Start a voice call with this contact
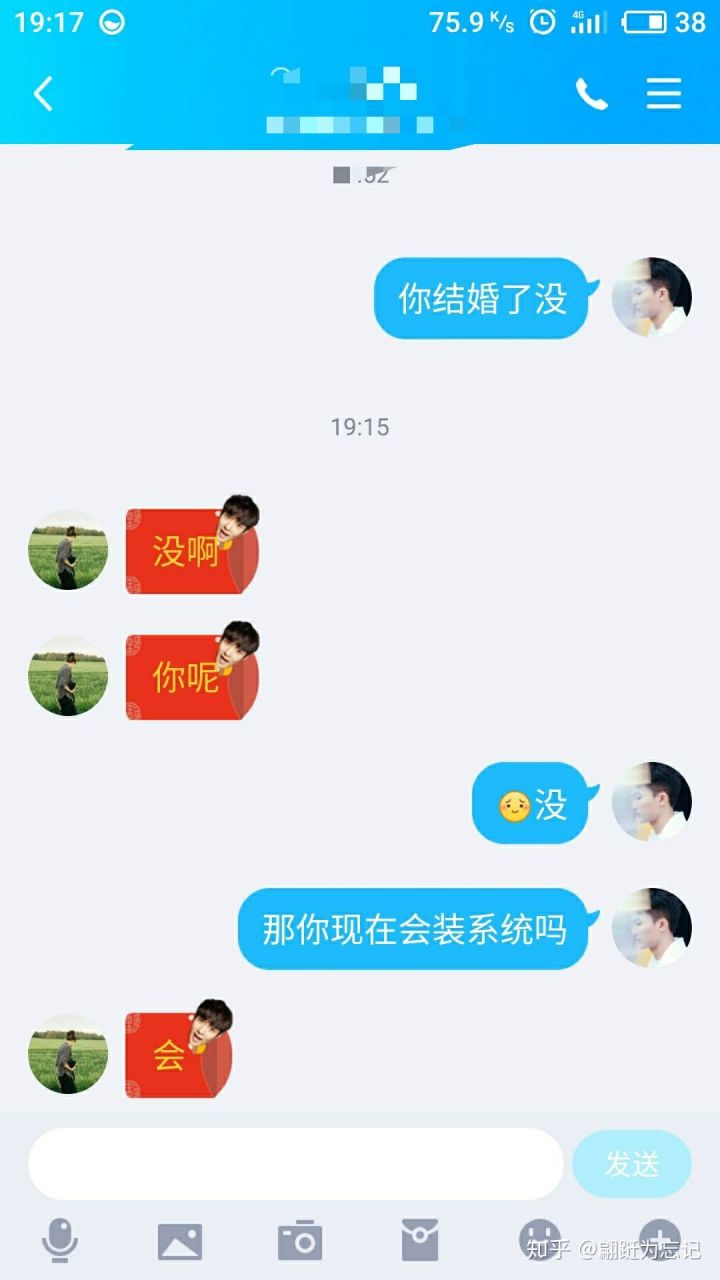720x1280 pixels. 591,94
